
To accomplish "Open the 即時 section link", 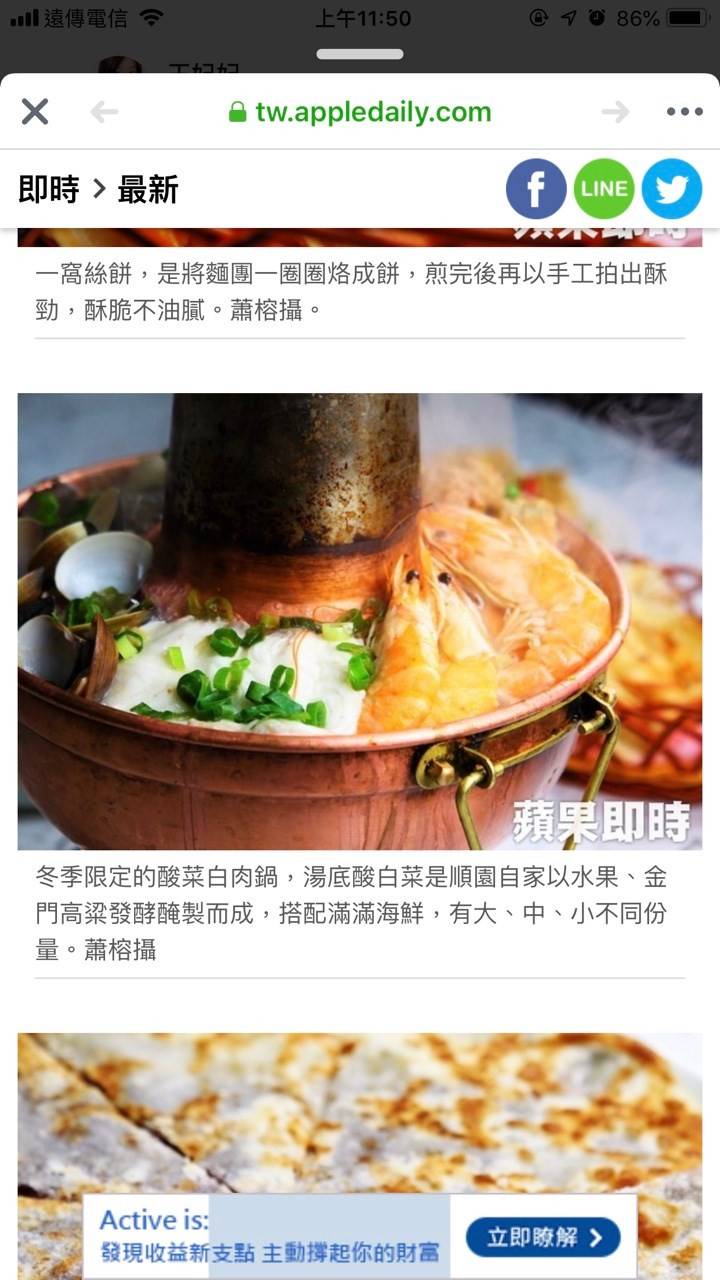I will point(48,188).
